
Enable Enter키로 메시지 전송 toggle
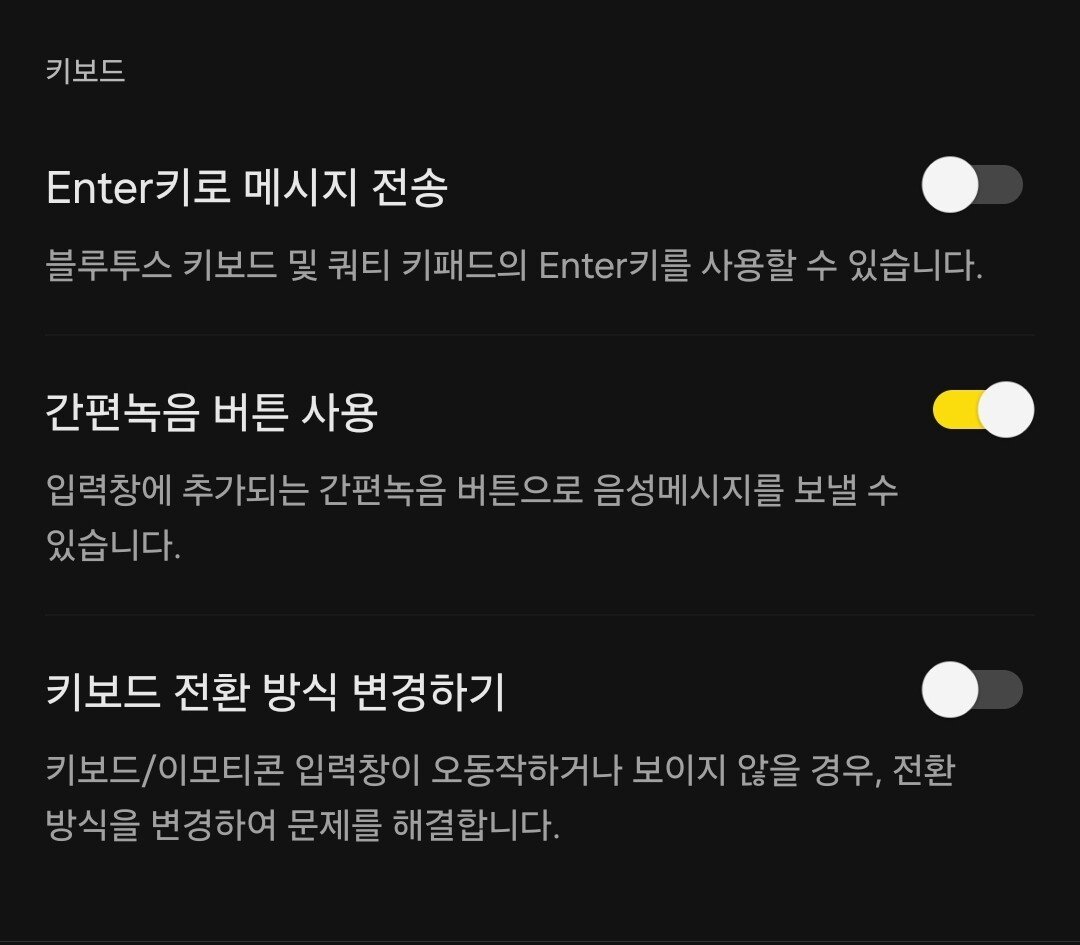[973, 185]
